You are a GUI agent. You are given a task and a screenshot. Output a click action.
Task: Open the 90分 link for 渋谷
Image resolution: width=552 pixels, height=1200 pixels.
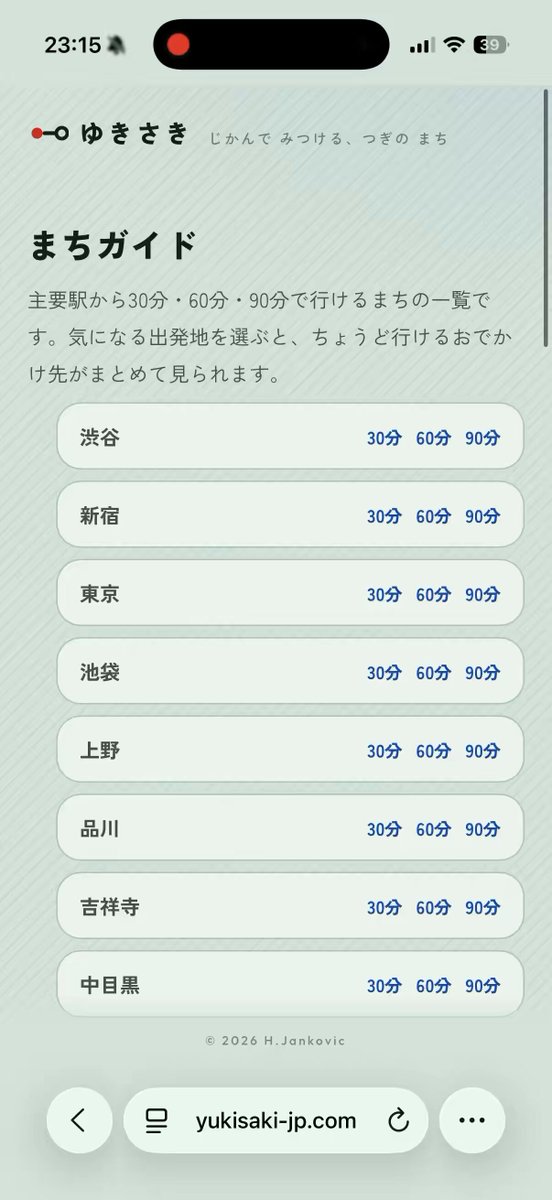pyautogui.click(x=483, y=438)
